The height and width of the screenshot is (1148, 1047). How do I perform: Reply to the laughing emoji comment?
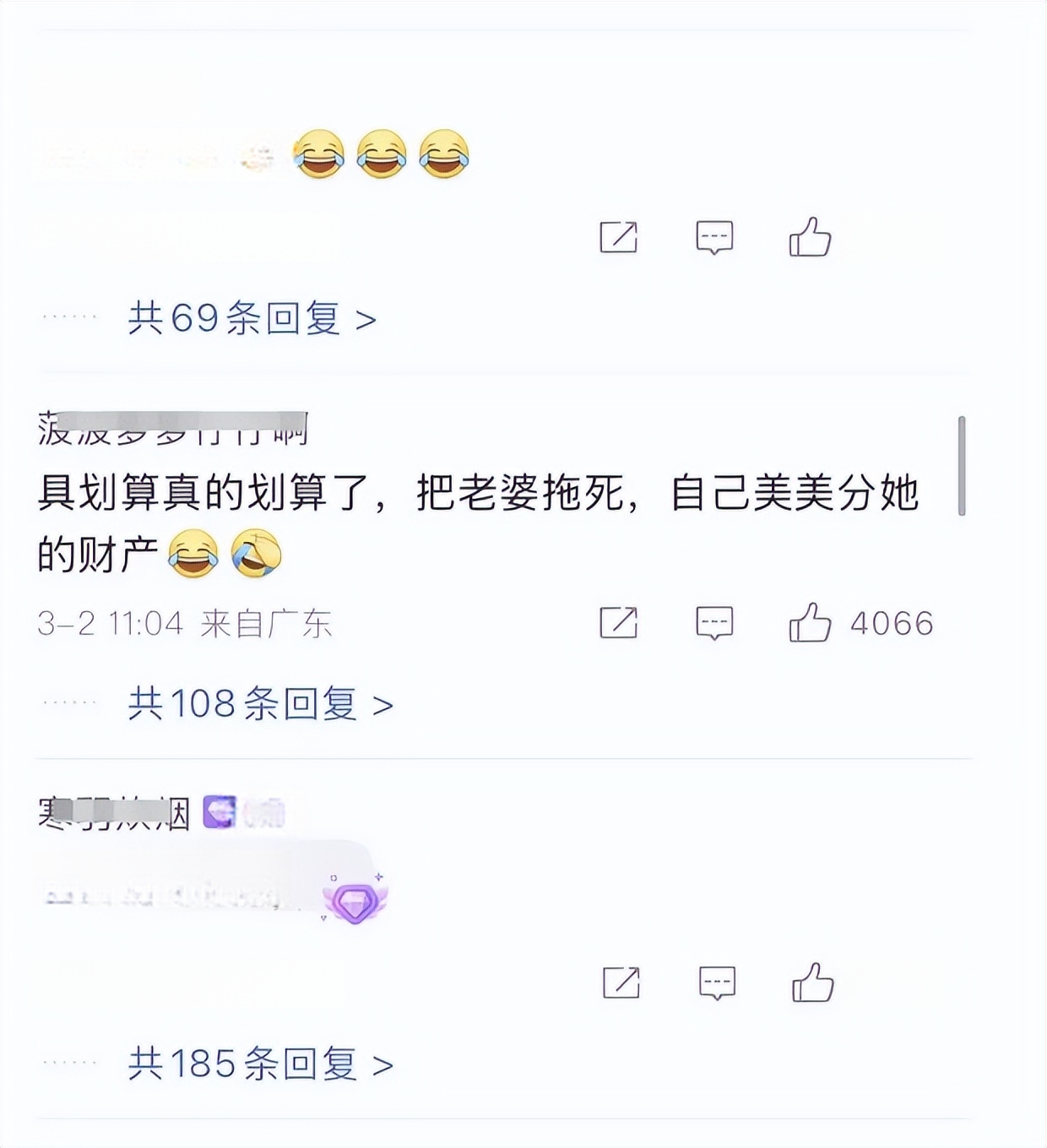pyautogui.click(x=714, y=237)
